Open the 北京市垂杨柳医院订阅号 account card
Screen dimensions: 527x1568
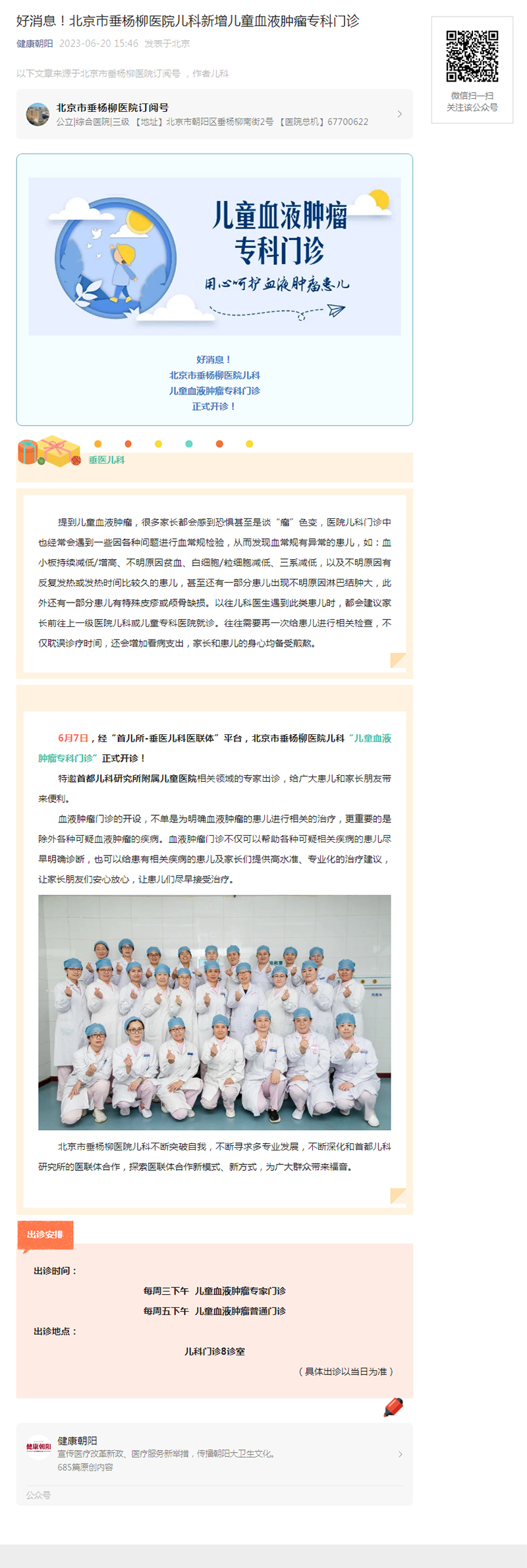[214, 114]
